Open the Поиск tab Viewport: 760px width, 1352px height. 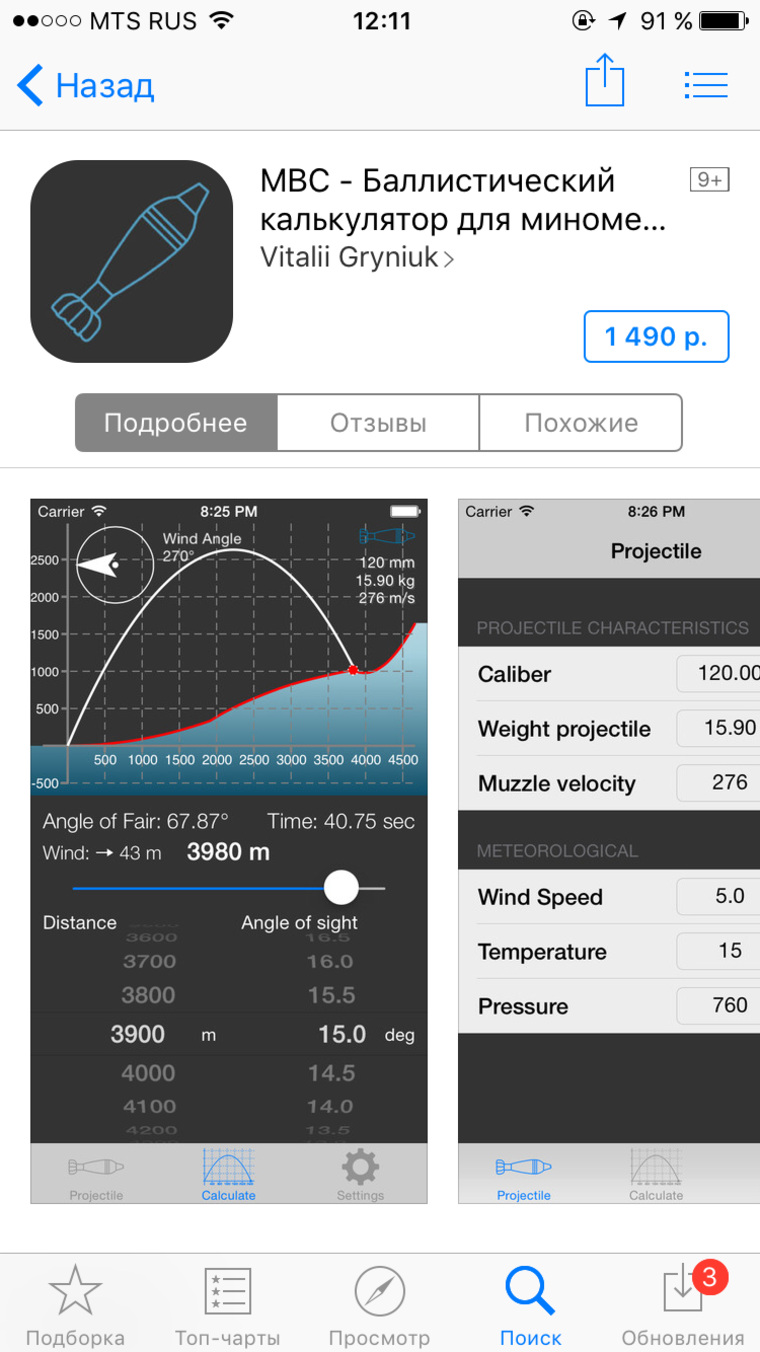click(x=531, y=1305)
